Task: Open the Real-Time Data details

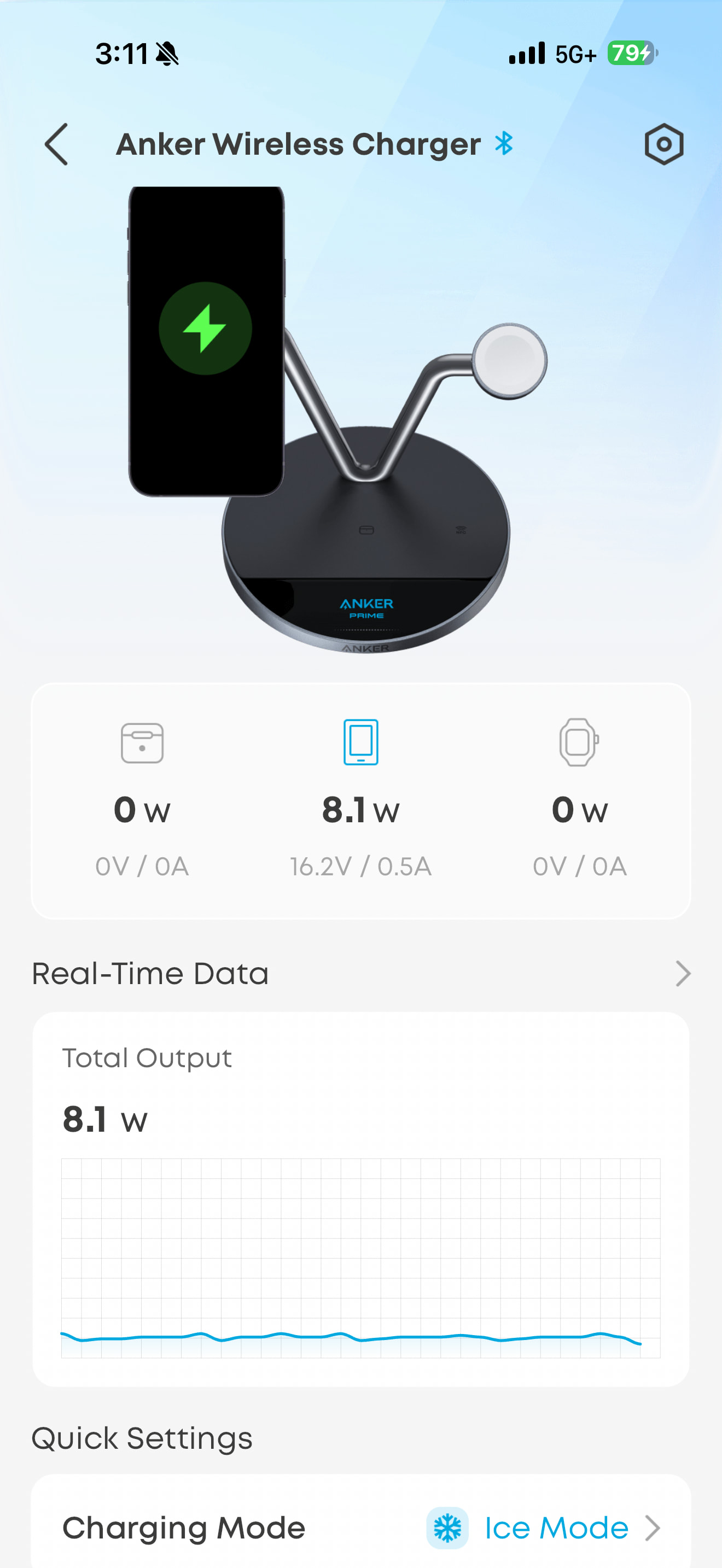Action: pyautogui.click(x=683, y=973)
